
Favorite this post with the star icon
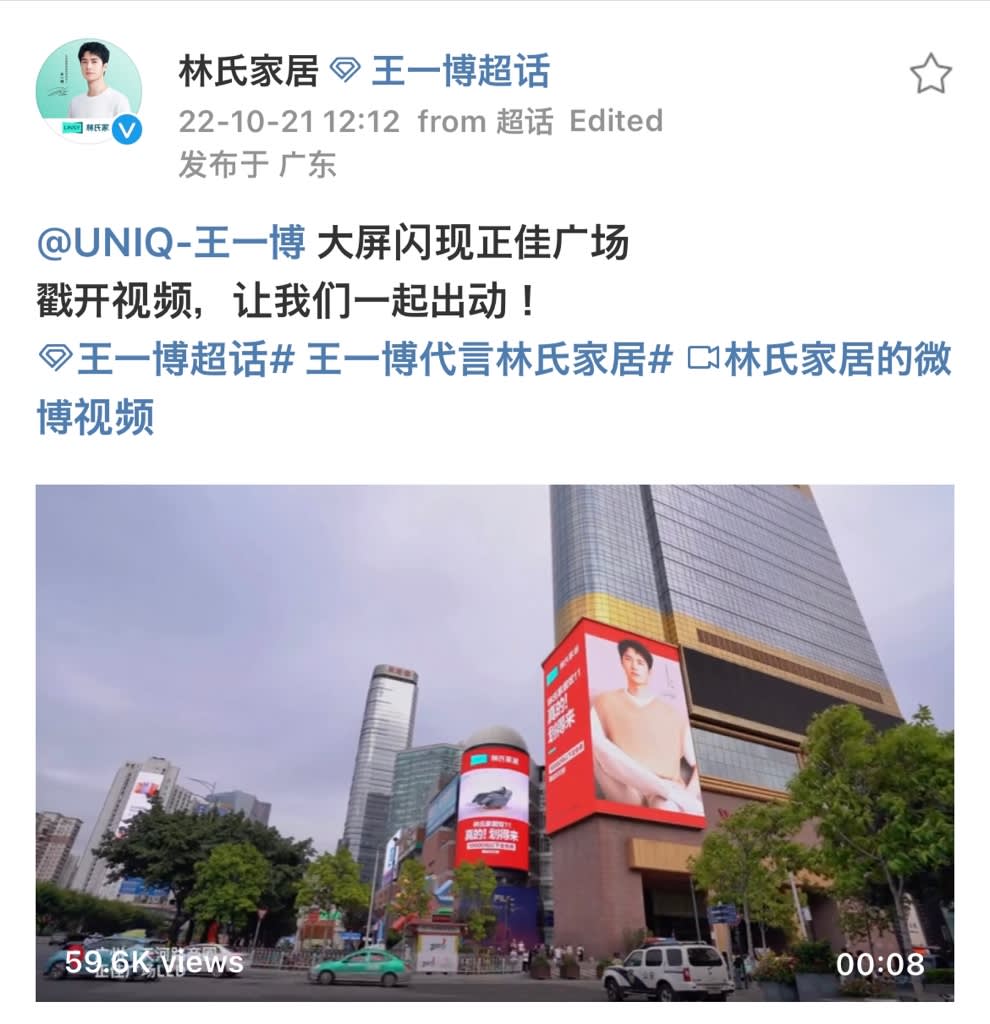(930, 74)
